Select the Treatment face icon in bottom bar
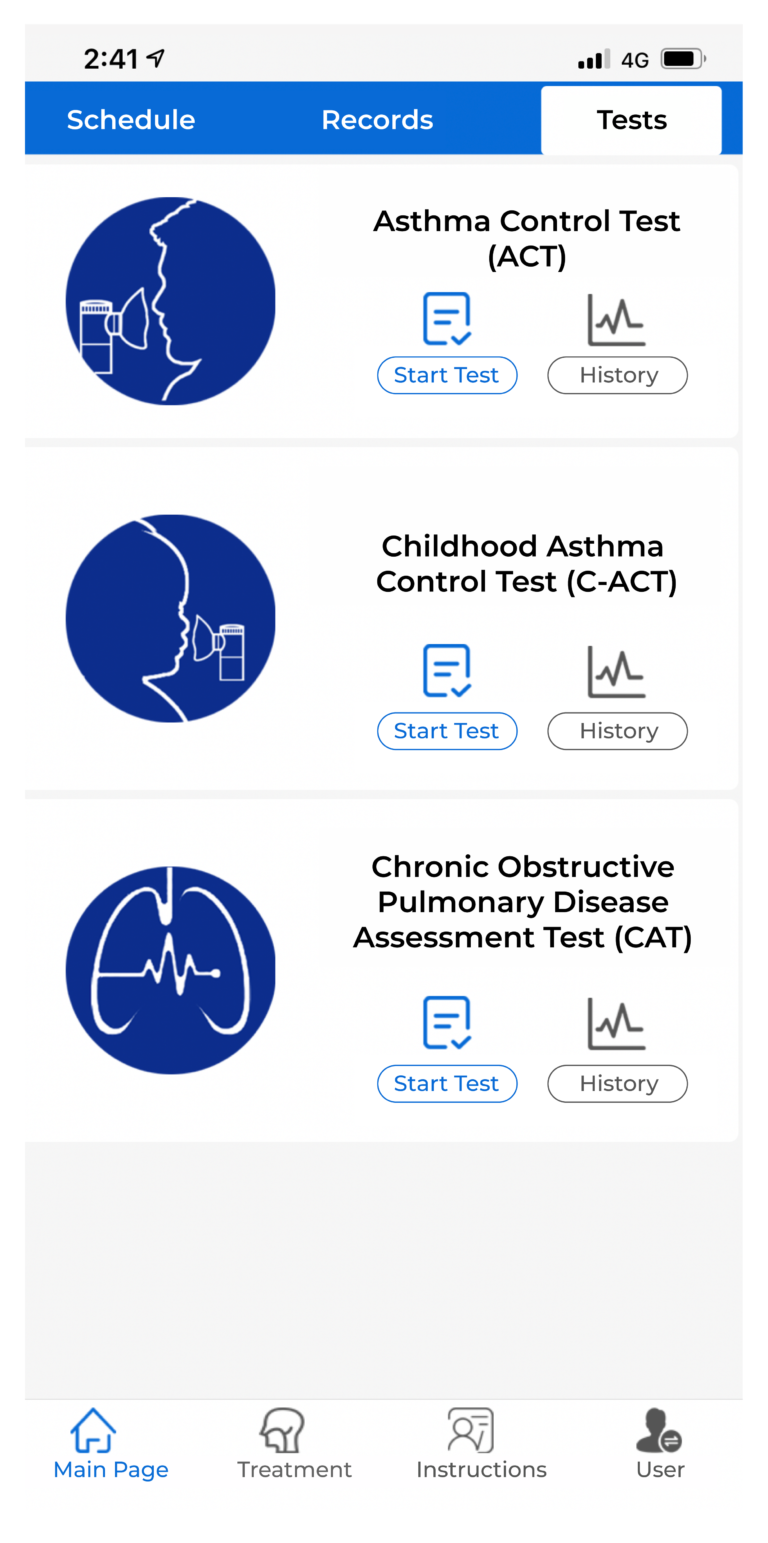Image resolution: width=768 pixels, height=1543 pixels. (281, 1427)
